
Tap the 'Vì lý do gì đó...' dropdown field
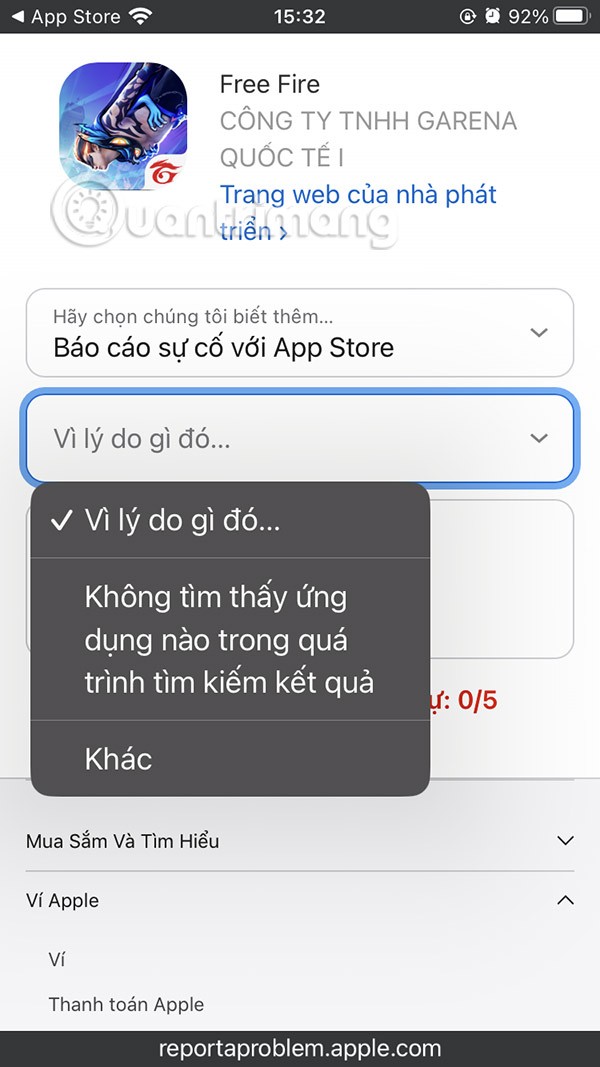pos(299,438)
